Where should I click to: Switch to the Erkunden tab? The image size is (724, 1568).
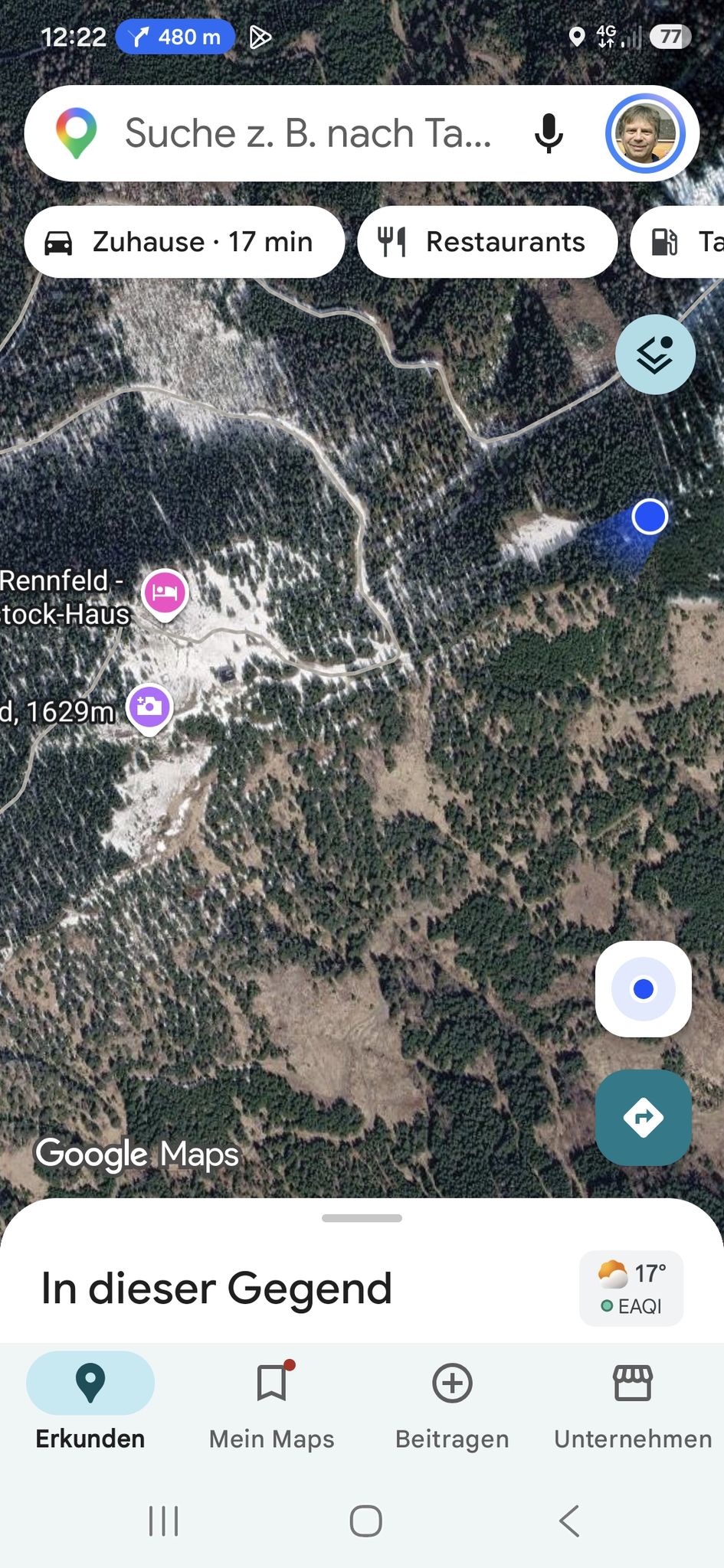(x=90, y=1403)
